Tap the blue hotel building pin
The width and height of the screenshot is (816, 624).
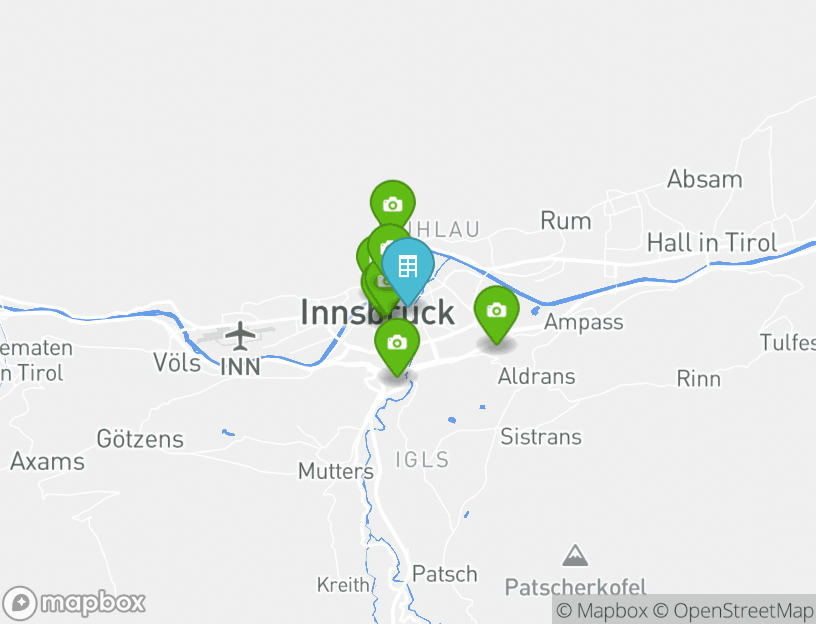coord(407,268)
